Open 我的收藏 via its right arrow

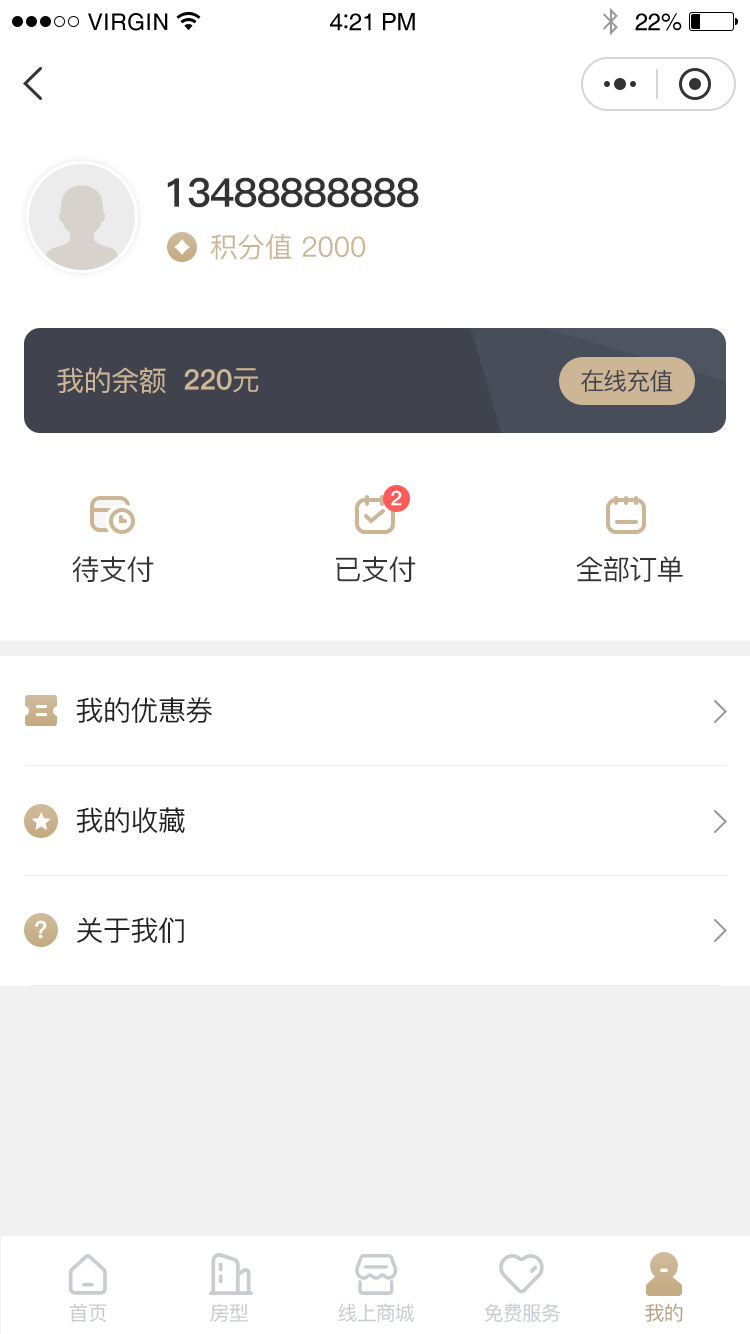coord(719,821)
